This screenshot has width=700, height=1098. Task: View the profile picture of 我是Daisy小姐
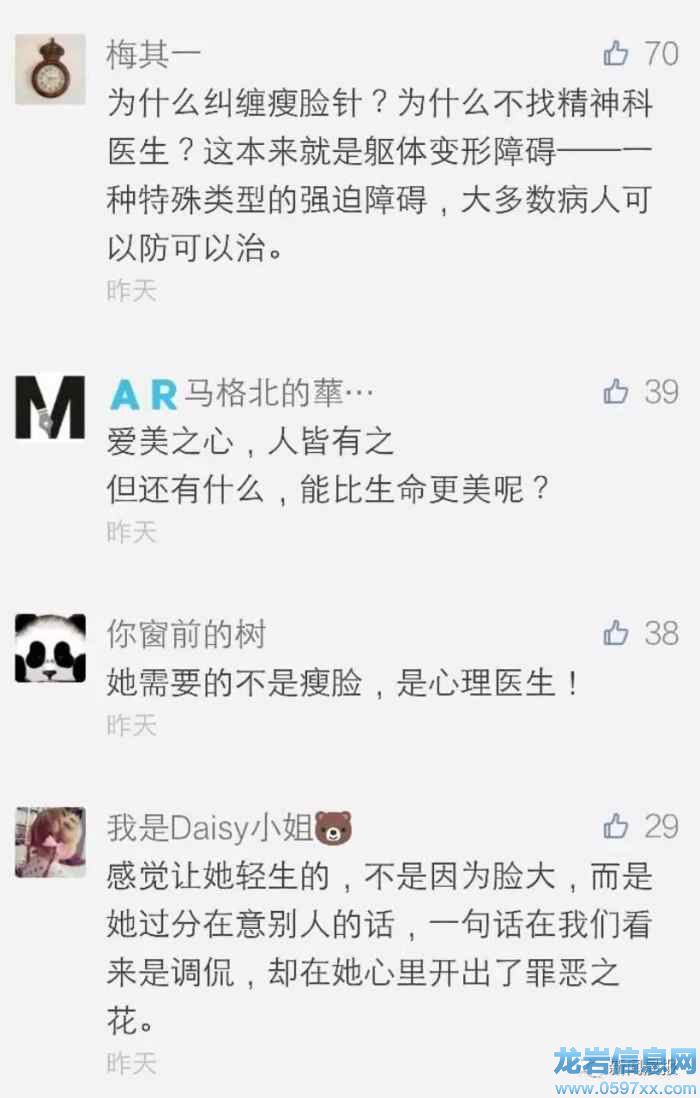50,842
